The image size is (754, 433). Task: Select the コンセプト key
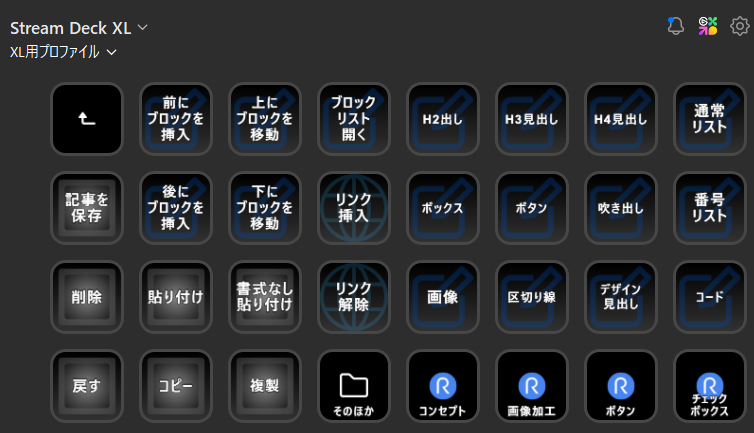pos(443,386)
